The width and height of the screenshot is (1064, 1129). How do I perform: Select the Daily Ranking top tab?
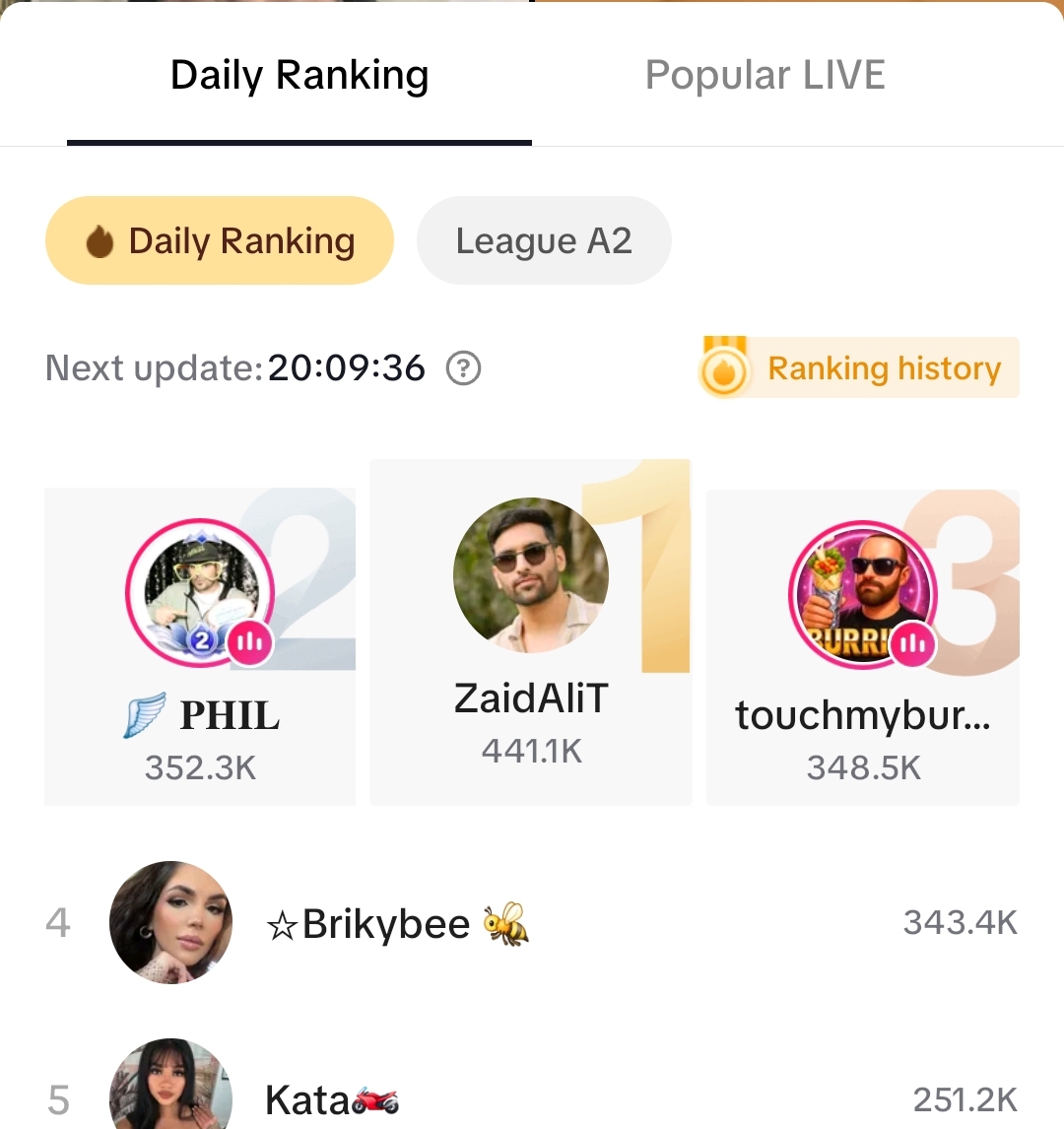pyautogui.click(x=299, y=76)
